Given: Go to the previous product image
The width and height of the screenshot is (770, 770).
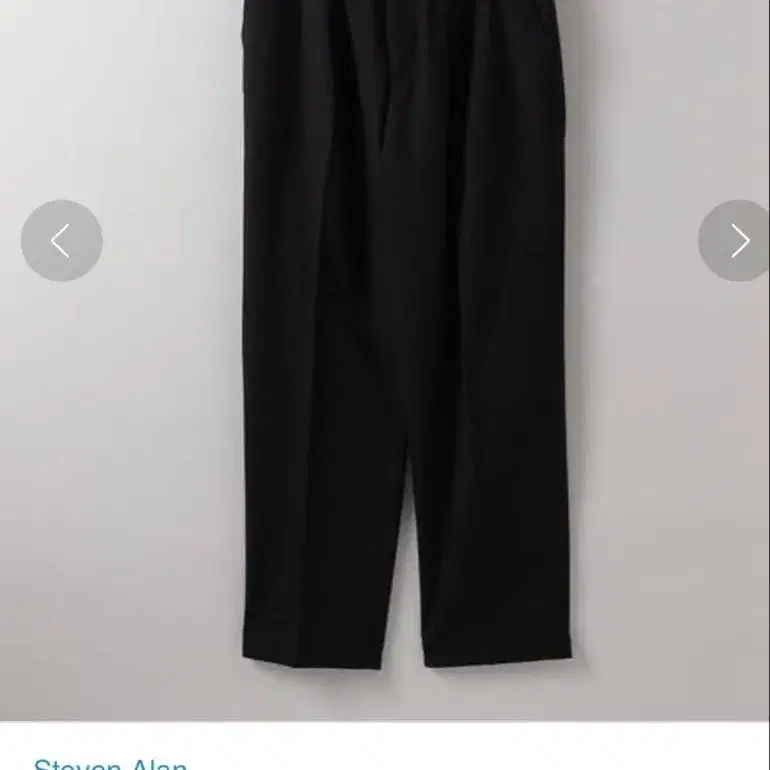Looking at the screenshot, I should pos(61,241).
